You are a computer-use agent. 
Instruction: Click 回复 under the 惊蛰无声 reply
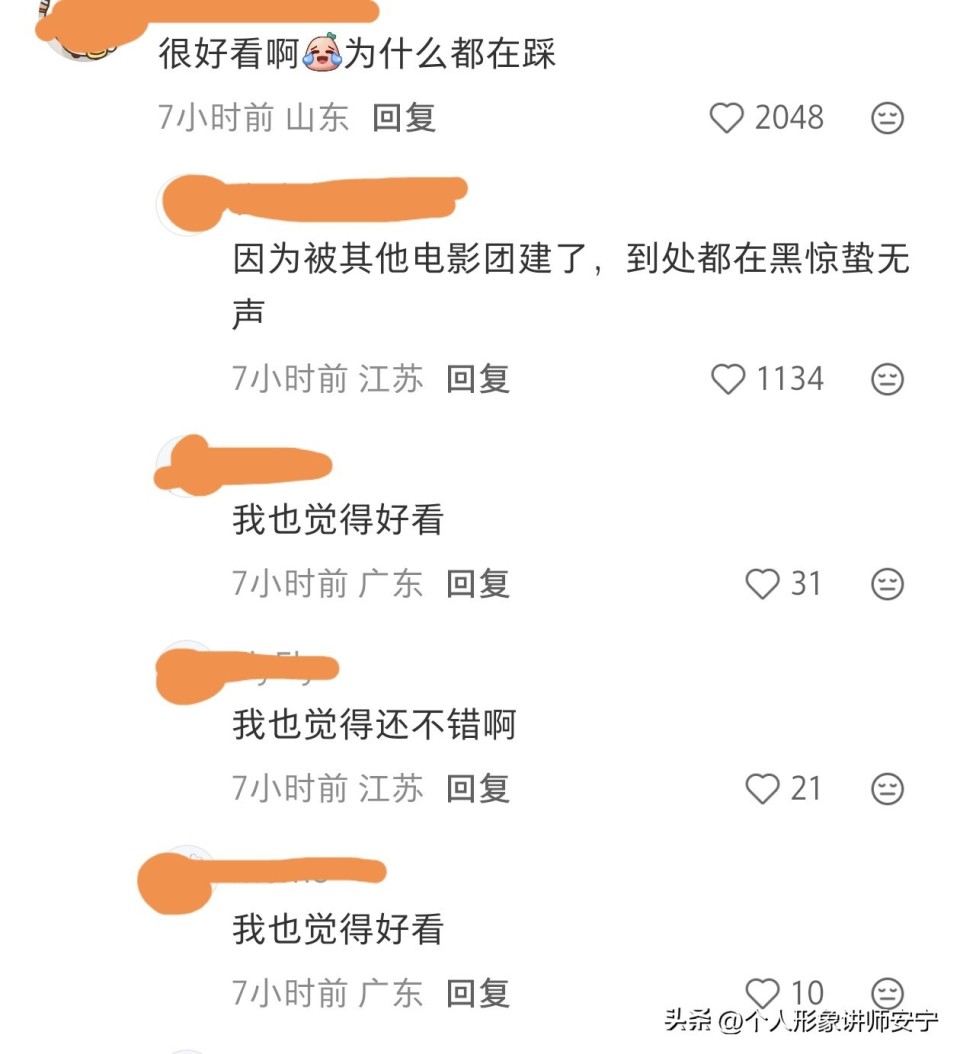tap(477, 379)
